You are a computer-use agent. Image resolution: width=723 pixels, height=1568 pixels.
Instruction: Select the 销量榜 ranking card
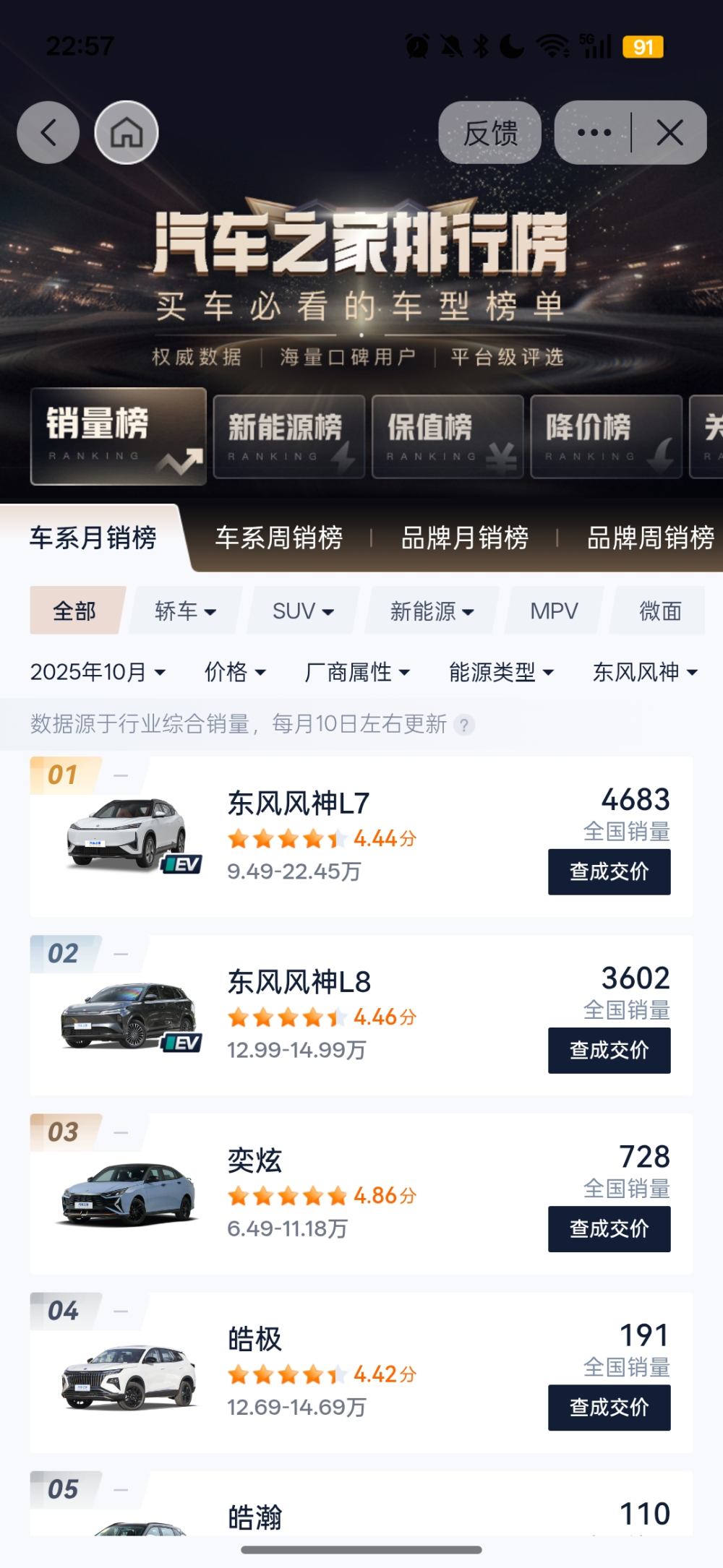(119, 437)
